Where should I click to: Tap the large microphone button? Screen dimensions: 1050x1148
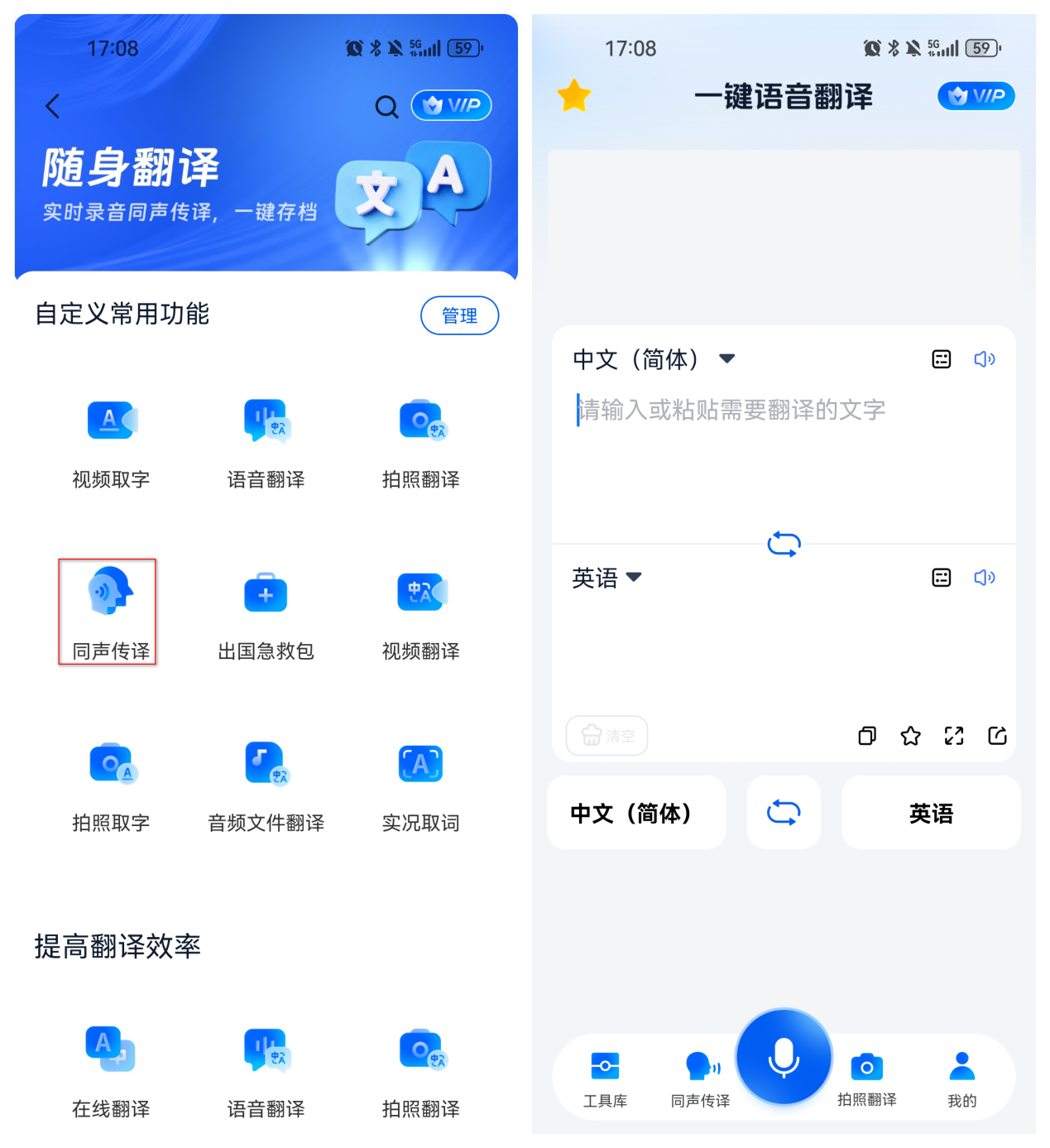pyautogui.click(x=784, y=1057)
